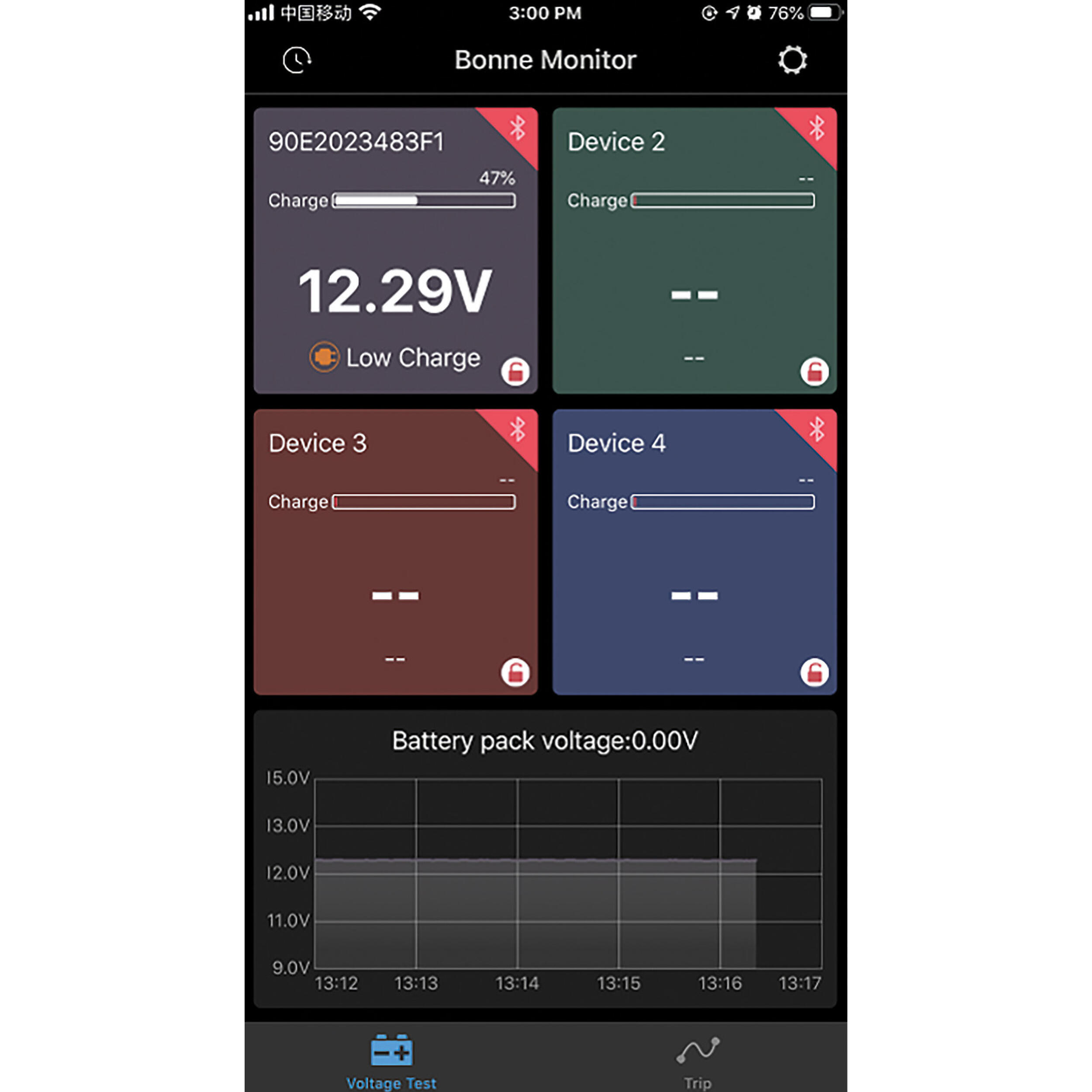Tap the Bluetooth corner on Device 2
The height and width of the screenshot is (1092, 1092).
point(817,128)
